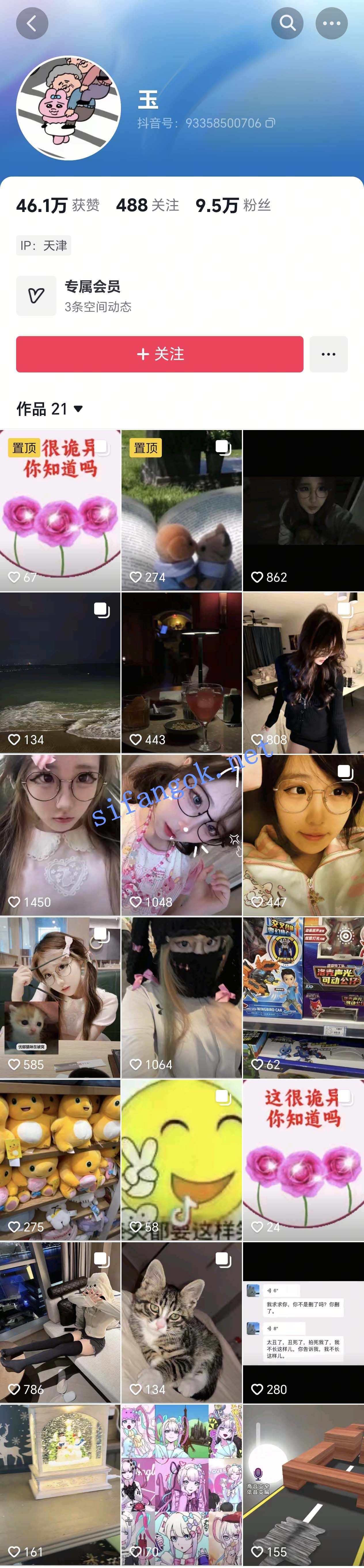Screen dimensions: 364x1568
Task: Copy the Douyin ID number
Action: [270, 123]
